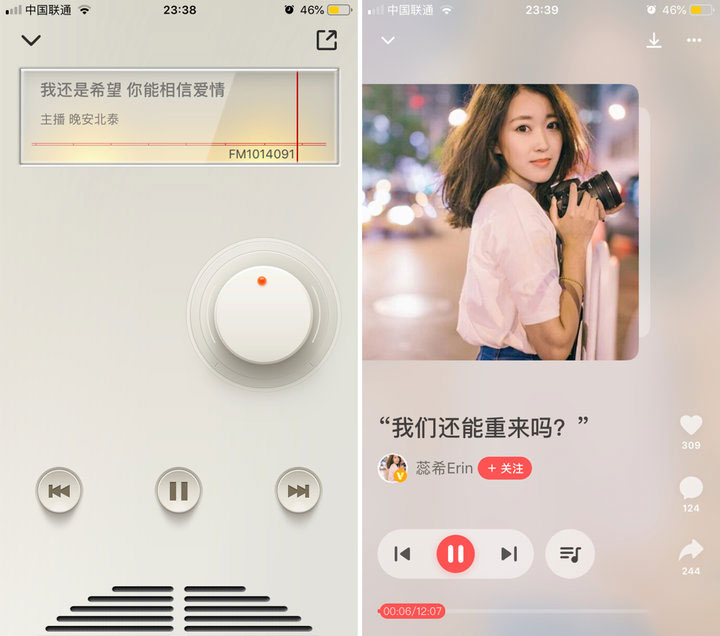The height and width of the screenshot is (636, 720).
Task: Open the playlist queue button
Action: point(570,554)
